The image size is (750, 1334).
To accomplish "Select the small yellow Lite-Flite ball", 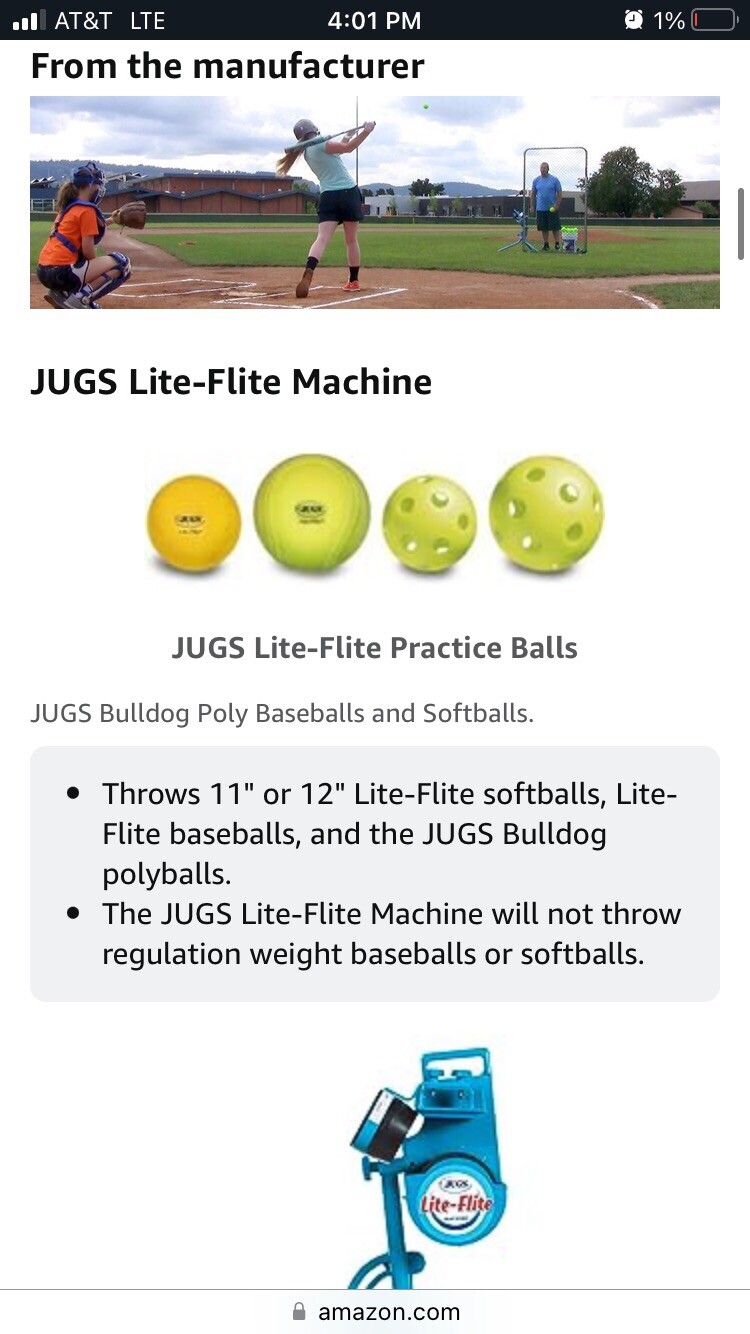I will [x=194, y=517].
